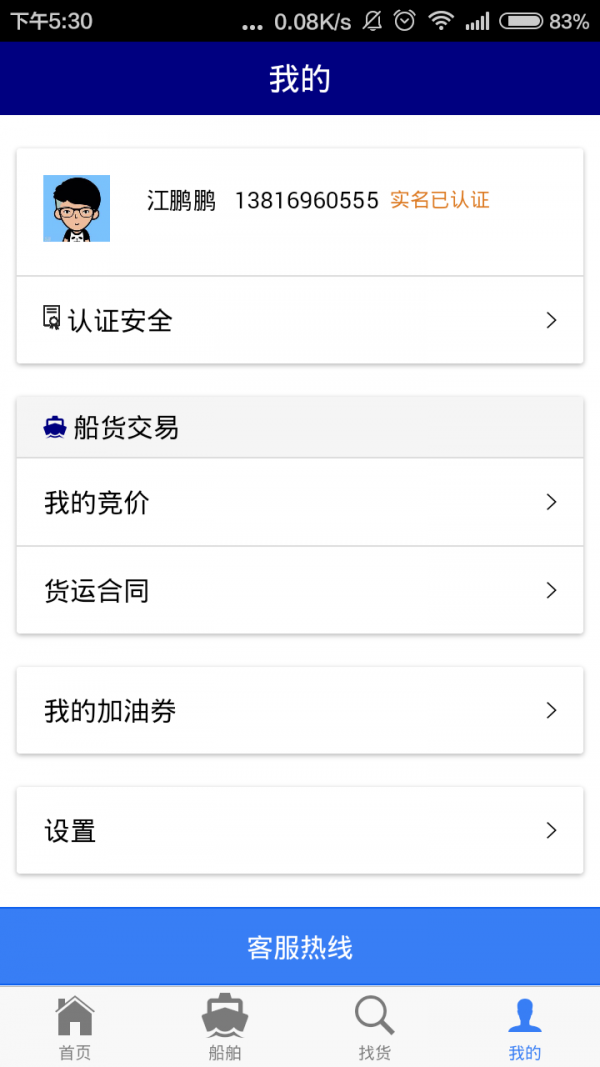Call the 客服热线 hotline
600x1067 pixels.
click(x=300, y=947)
